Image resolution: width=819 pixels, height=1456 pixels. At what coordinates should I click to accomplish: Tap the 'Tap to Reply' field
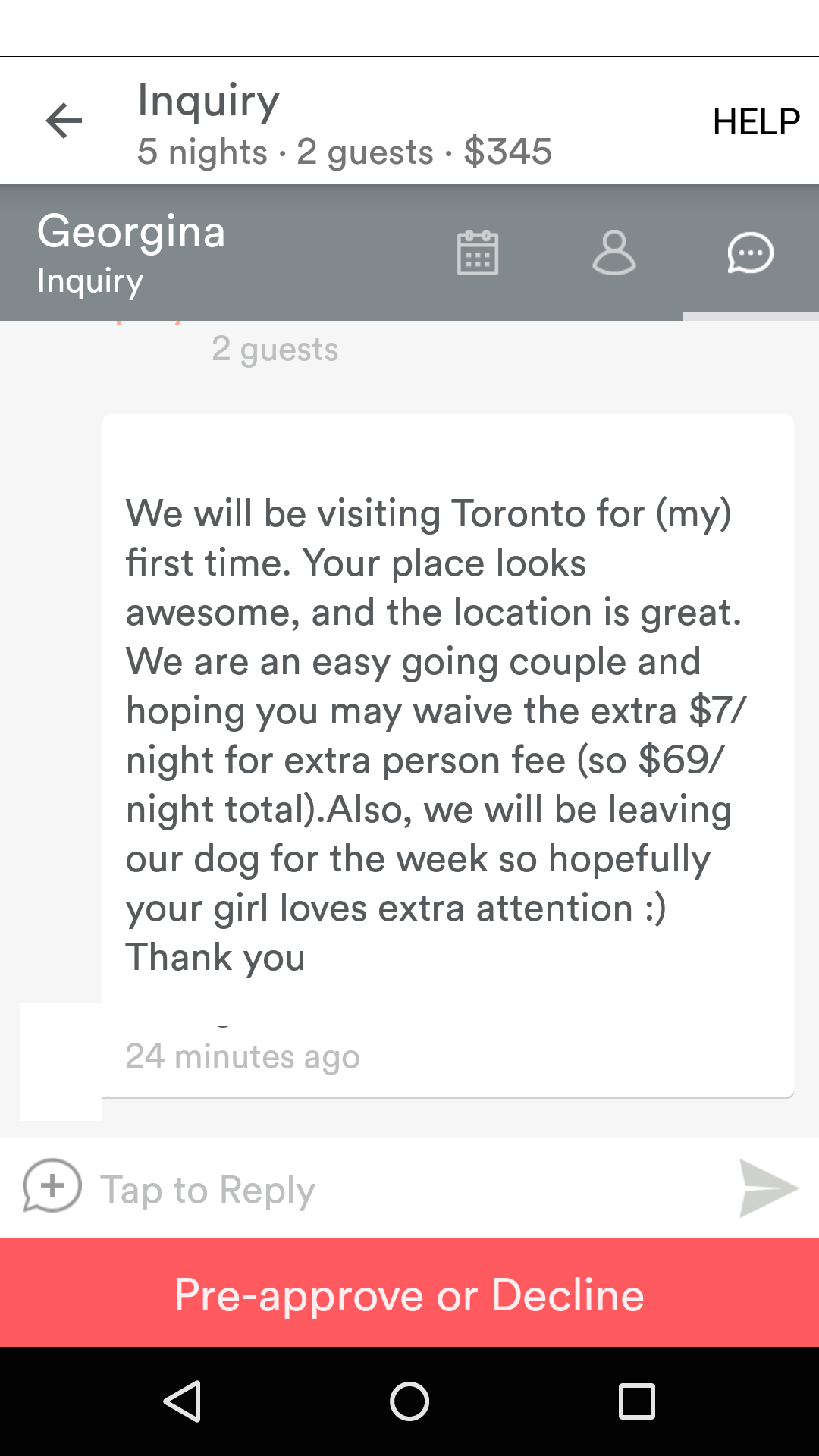click(303, 1188)
